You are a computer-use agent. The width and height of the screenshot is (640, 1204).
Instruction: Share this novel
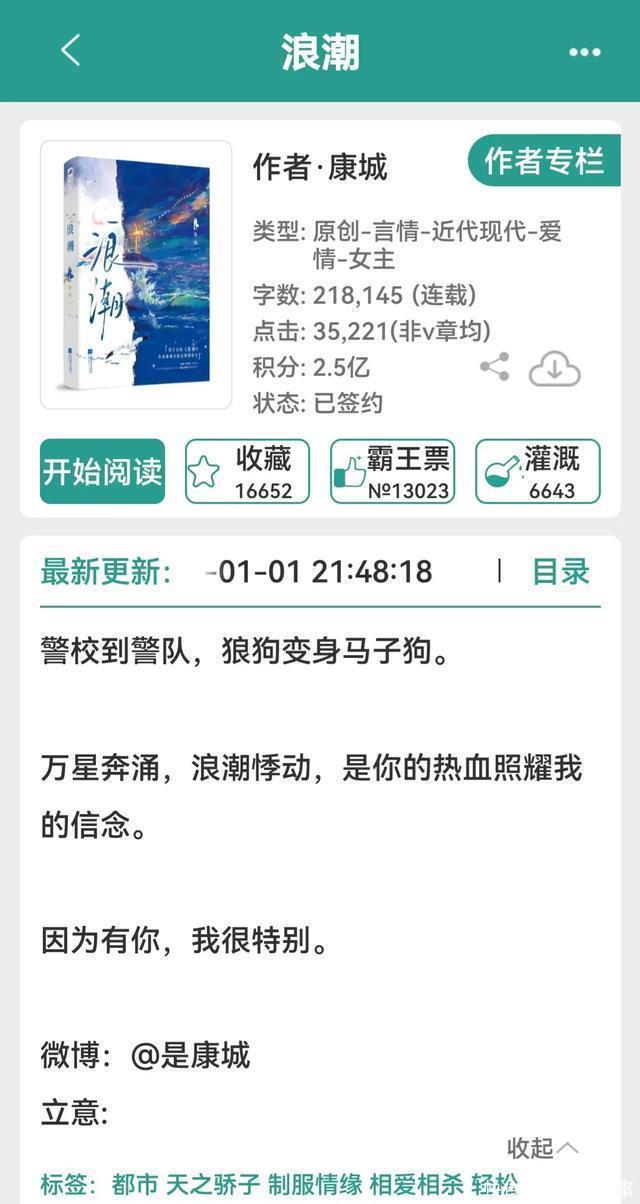tap(494, 367)
